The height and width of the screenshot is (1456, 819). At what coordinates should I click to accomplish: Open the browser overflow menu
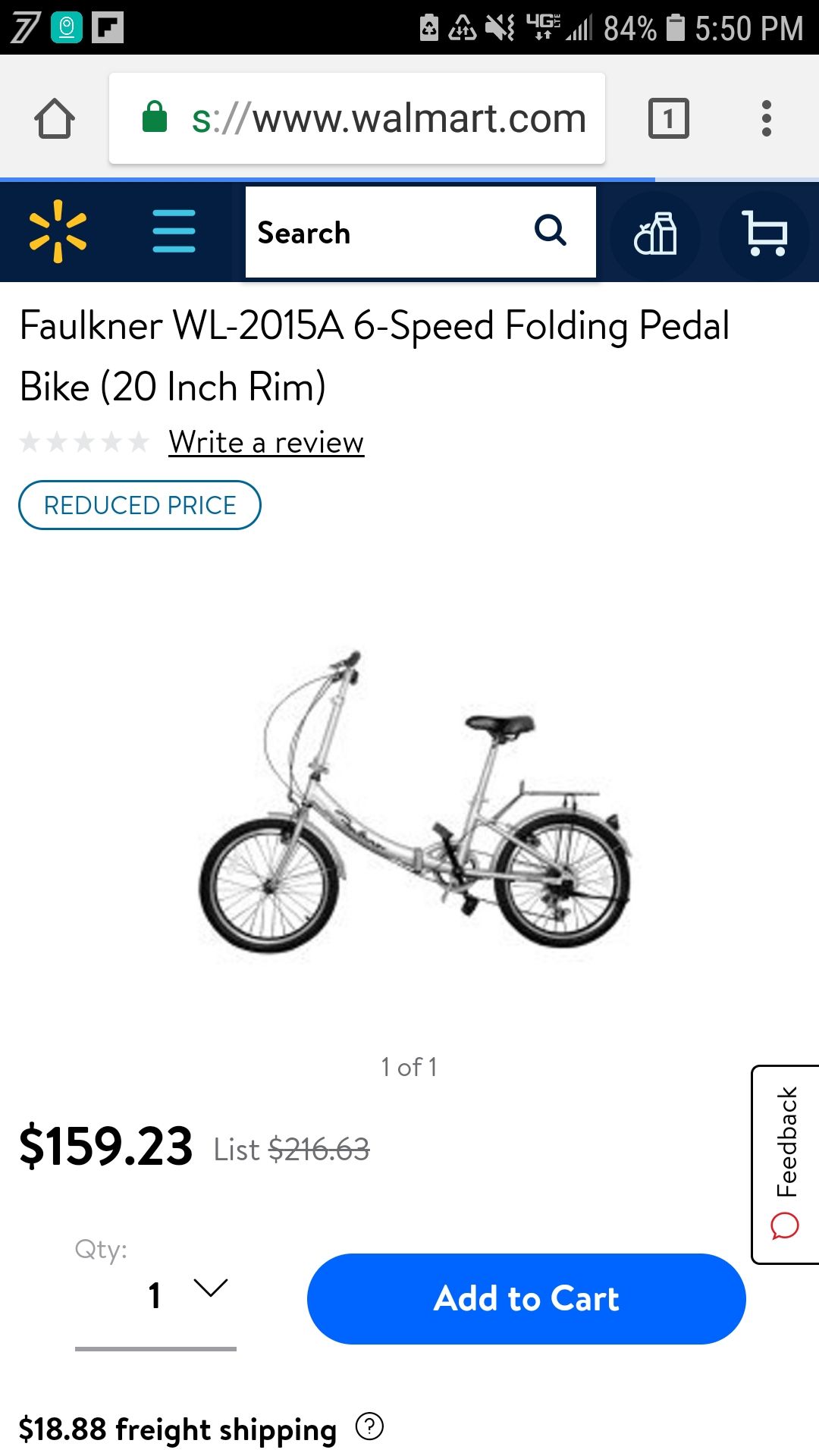tap(767, 118)
